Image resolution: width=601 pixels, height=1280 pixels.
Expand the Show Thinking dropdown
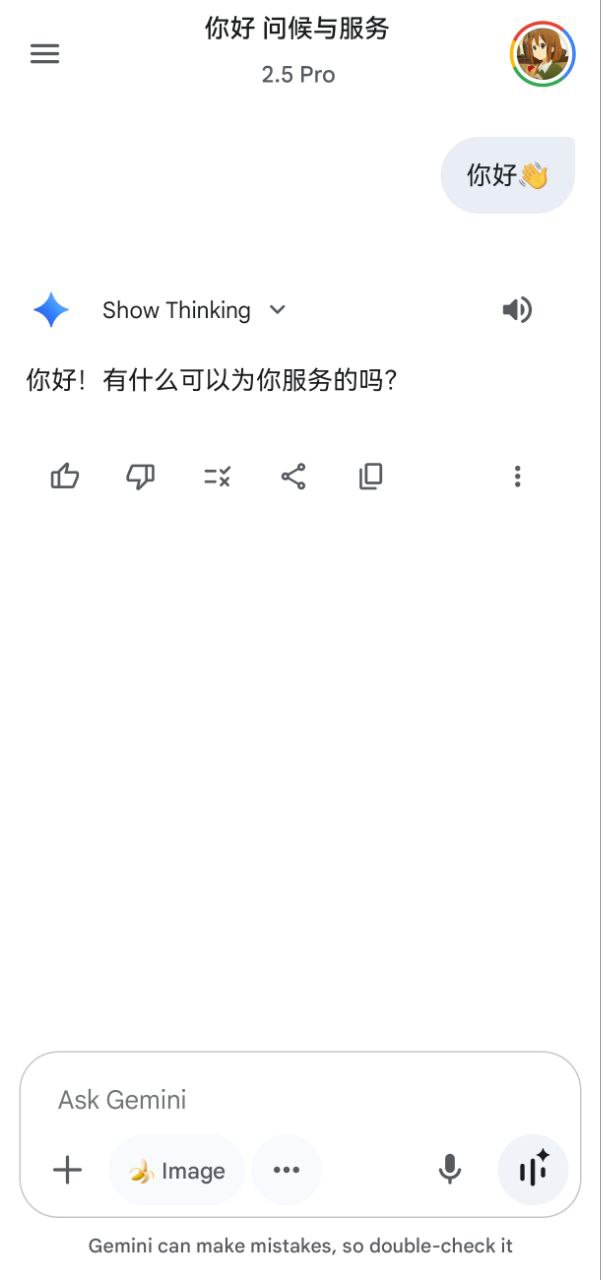pyautogui.click(x=194, y=310)
